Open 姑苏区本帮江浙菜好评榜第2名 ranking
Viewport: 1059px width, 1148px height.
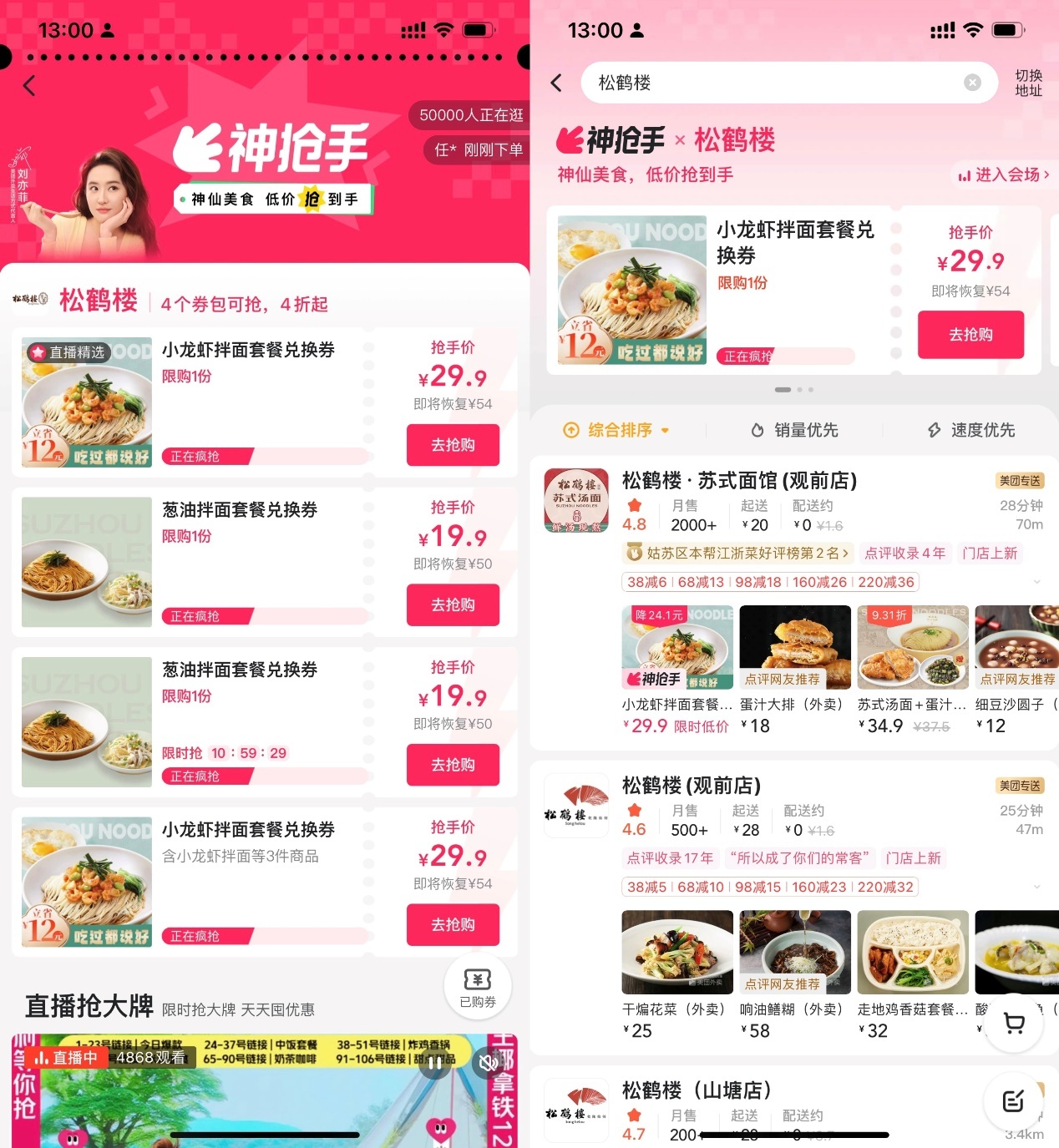pos(739,553)
